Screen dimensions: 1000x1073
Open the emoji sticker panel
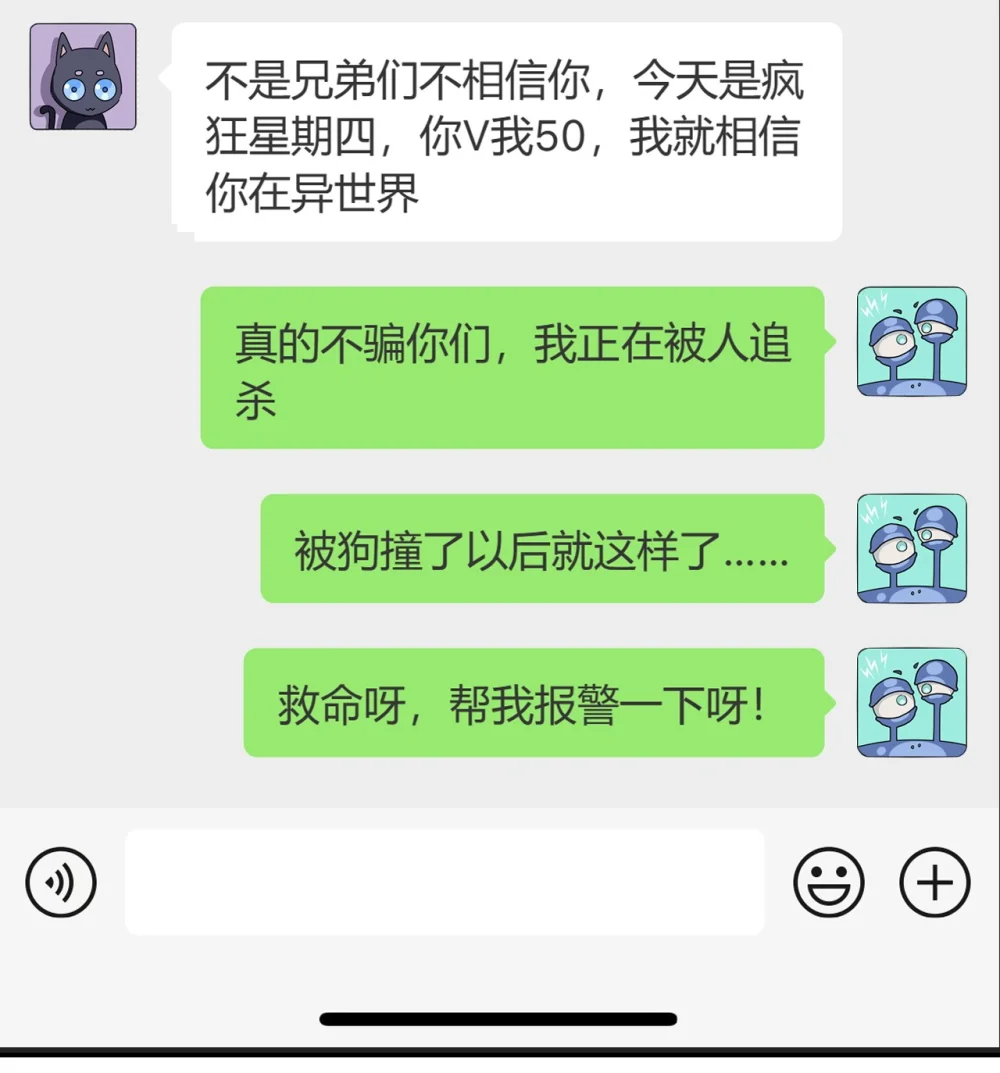828,883
